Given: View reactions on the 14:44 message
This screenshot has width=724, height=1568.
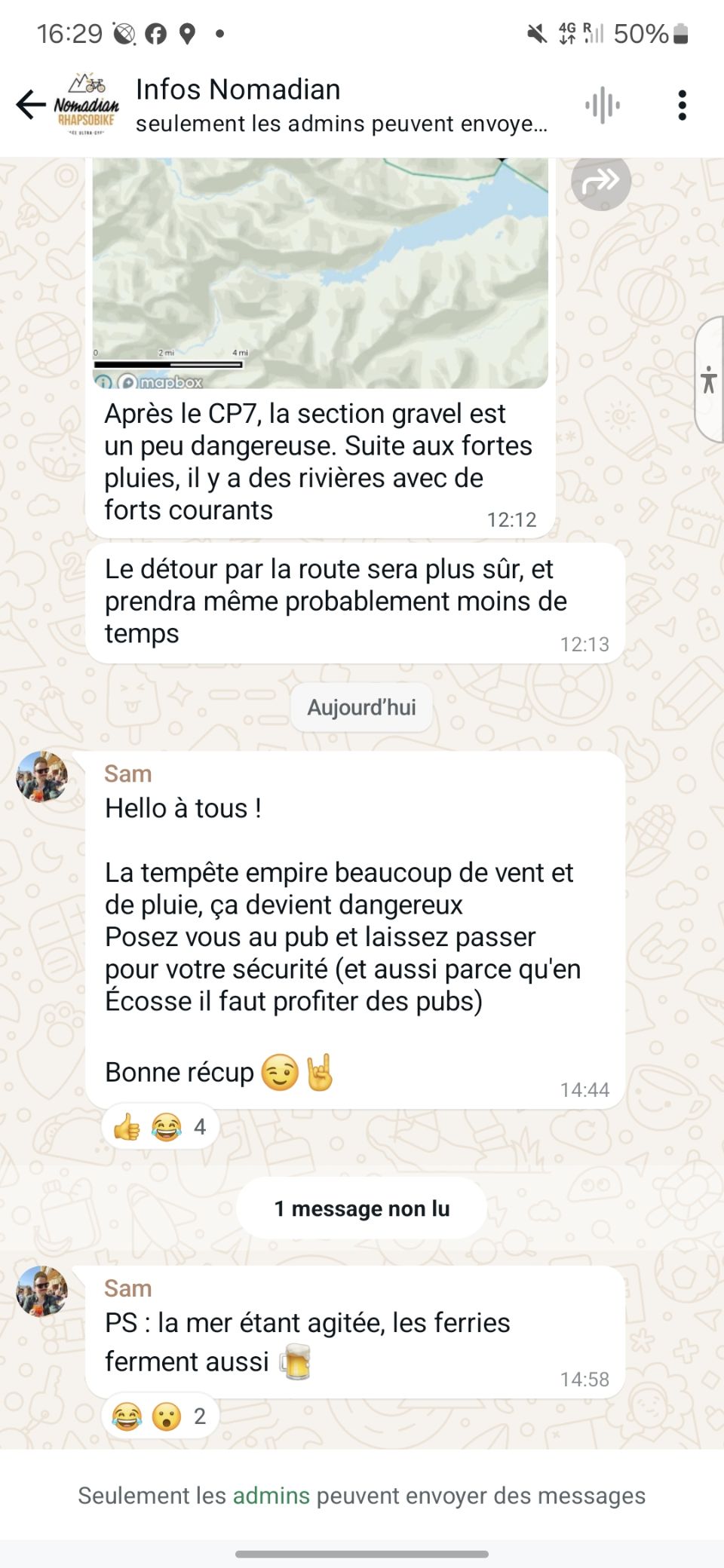Looking at the screenshot, I should coord(160,1127).
